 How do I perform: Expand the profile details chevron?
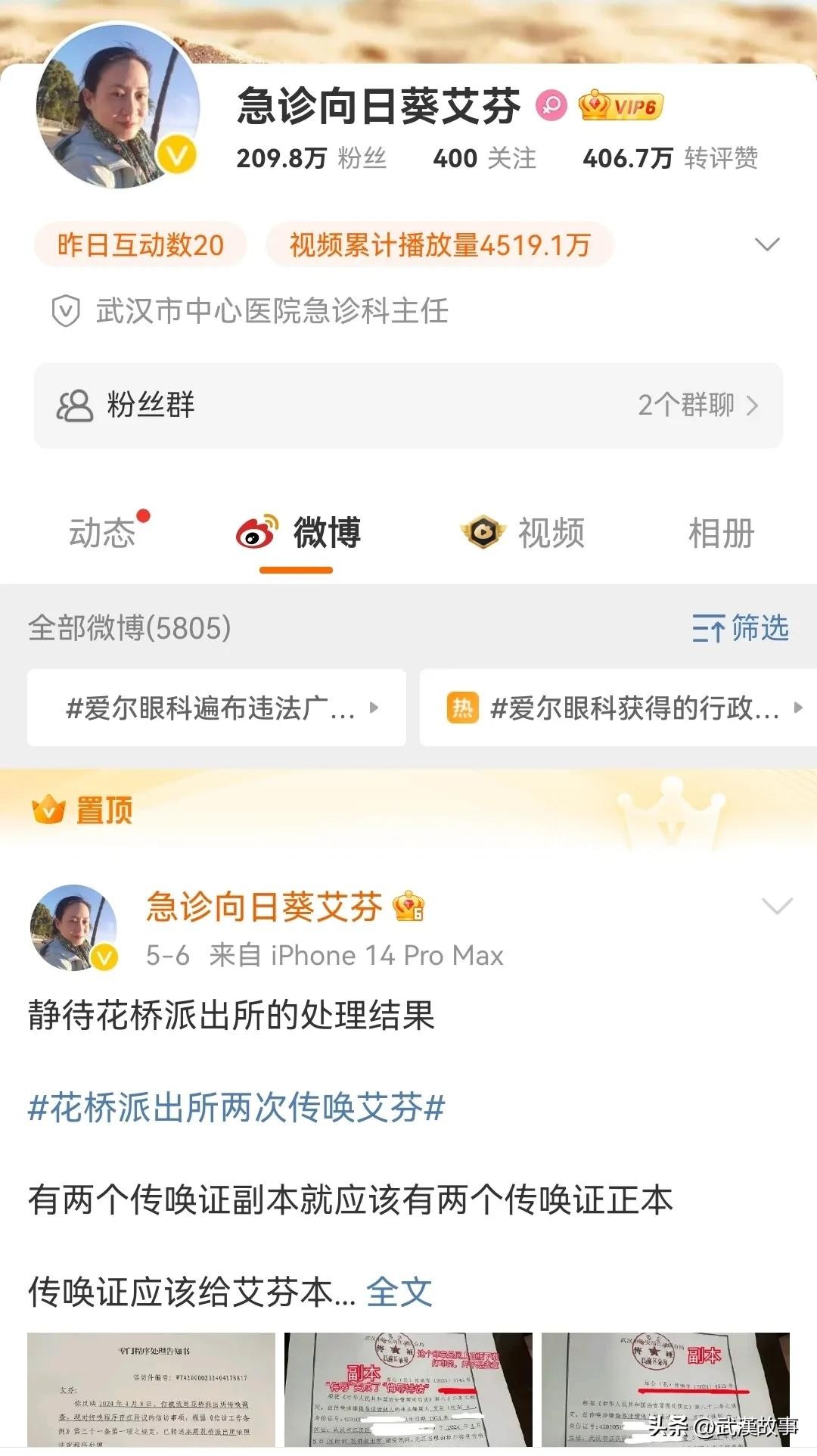[x=767, y=244]
